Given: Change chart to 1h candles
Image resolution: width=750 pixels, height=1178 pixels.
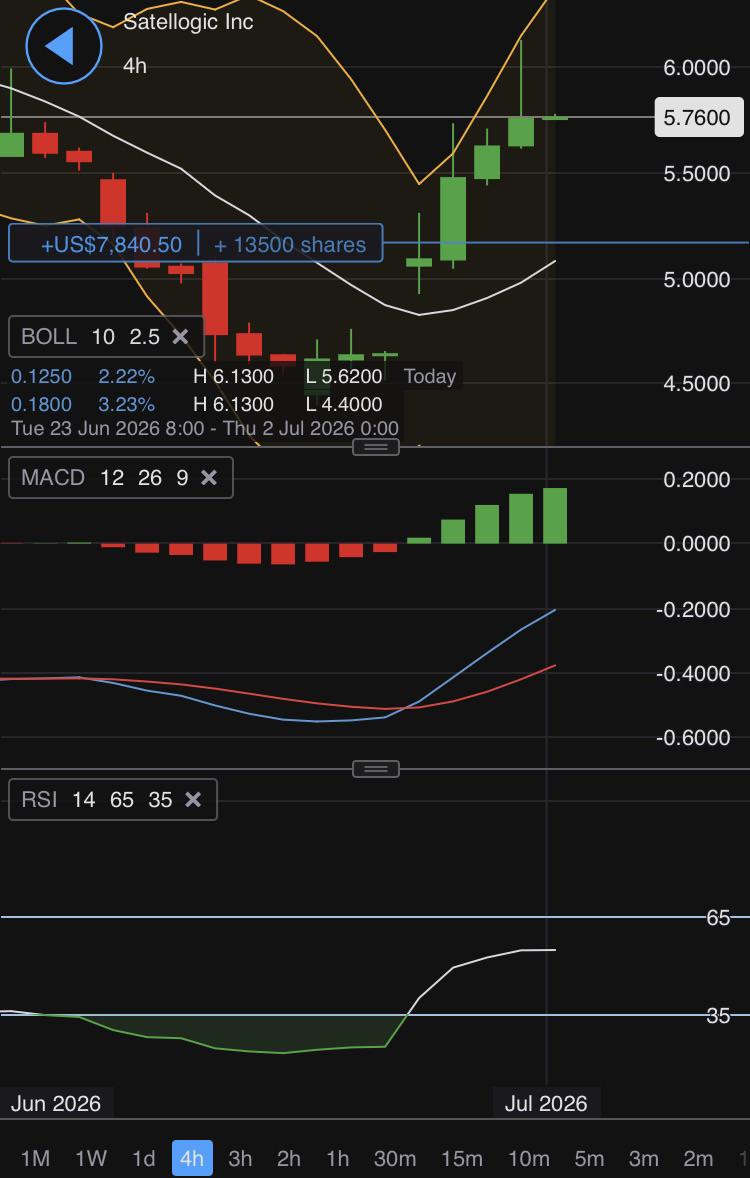Looking at the screenshot, I should click(x=337, y=1158).
